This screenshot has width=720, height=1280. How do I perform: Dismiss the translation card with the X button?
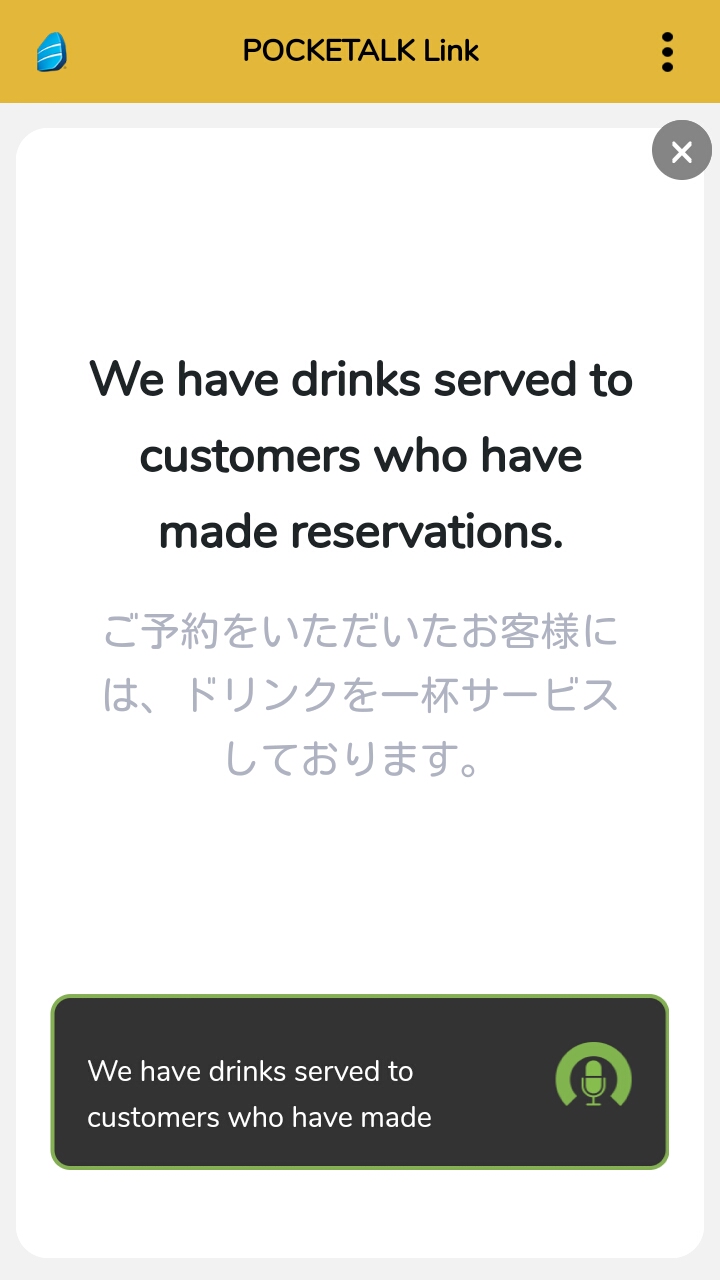(x=681, y=150)
